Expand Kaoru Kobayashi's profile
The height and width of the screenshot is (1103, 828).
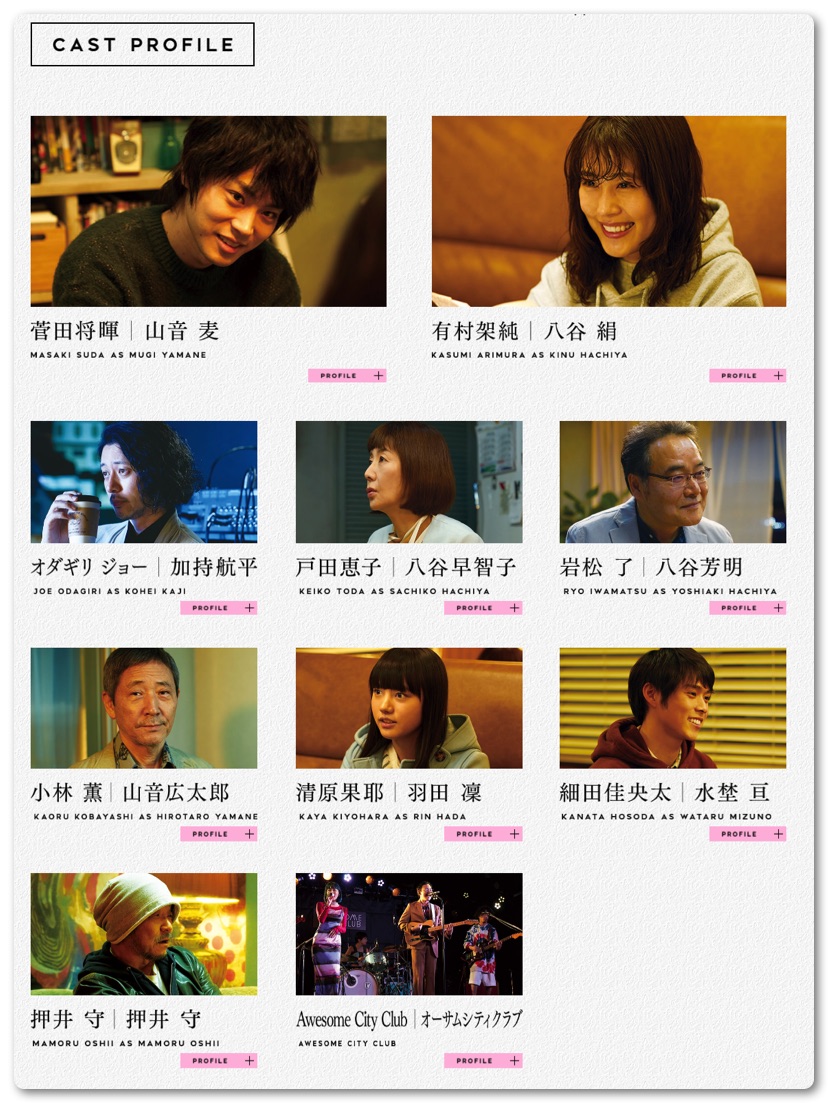point(218,834)
